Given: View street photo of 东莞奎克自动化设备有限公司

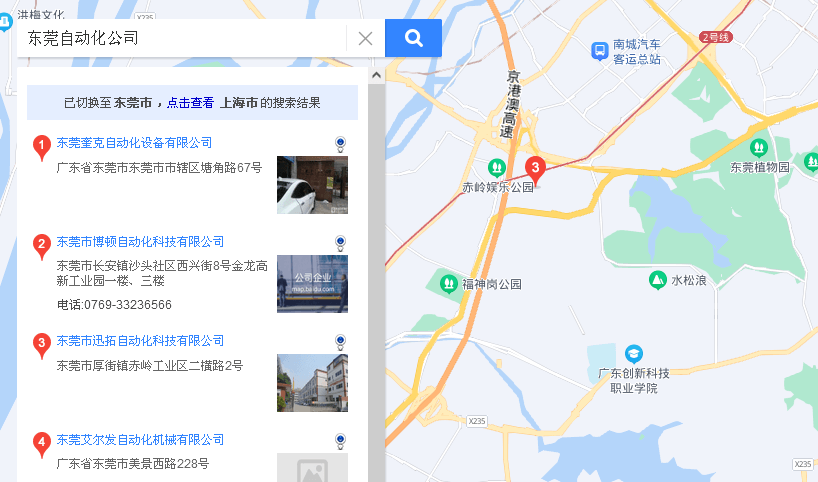Looking at the screenshot, I should pos(312,185).
